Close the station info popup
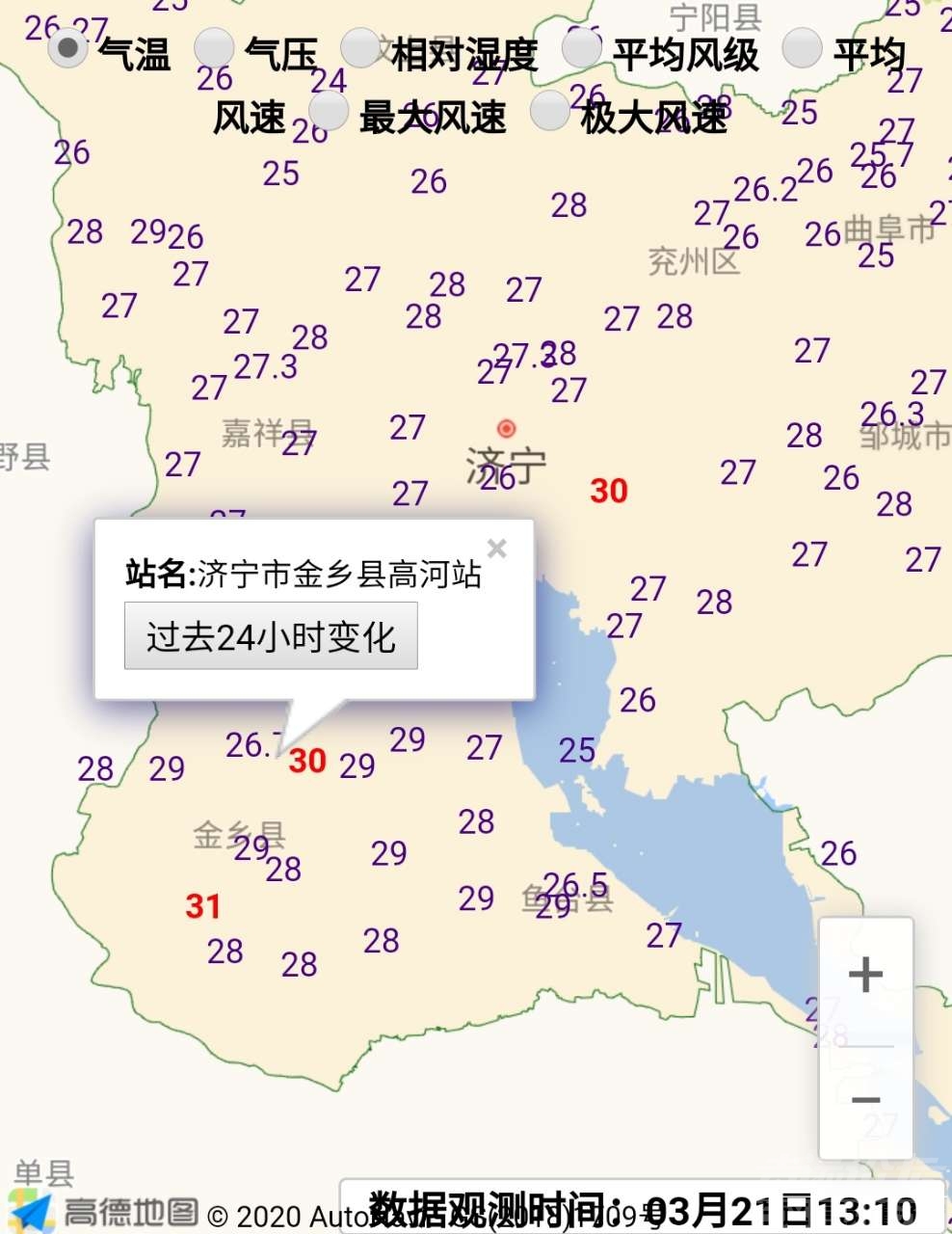Image resolution: width=952 pixels, height=1234 pixels. [497, 549]
